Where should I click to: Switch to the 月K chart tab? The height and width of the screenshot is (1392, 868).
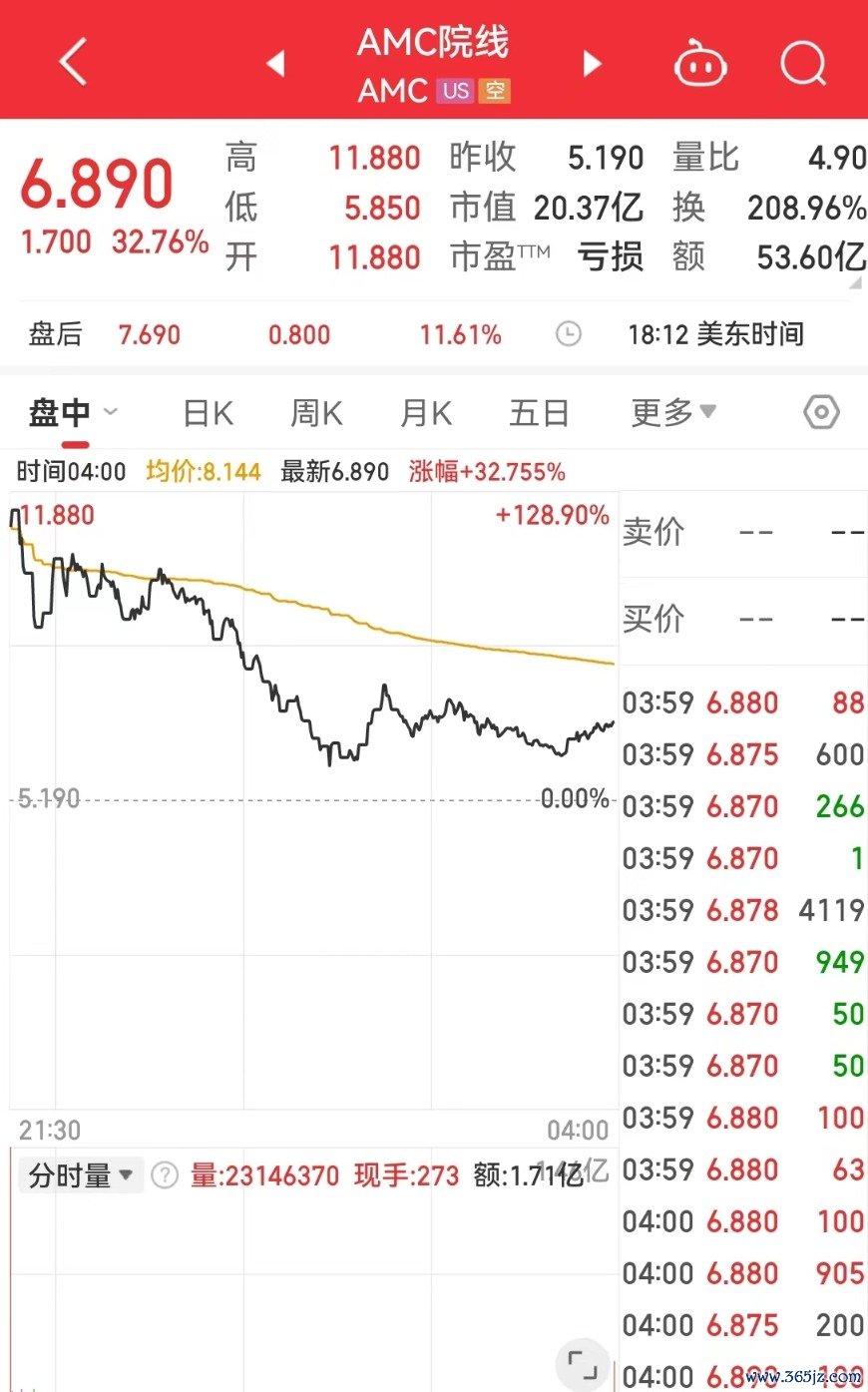coord(426,412)
